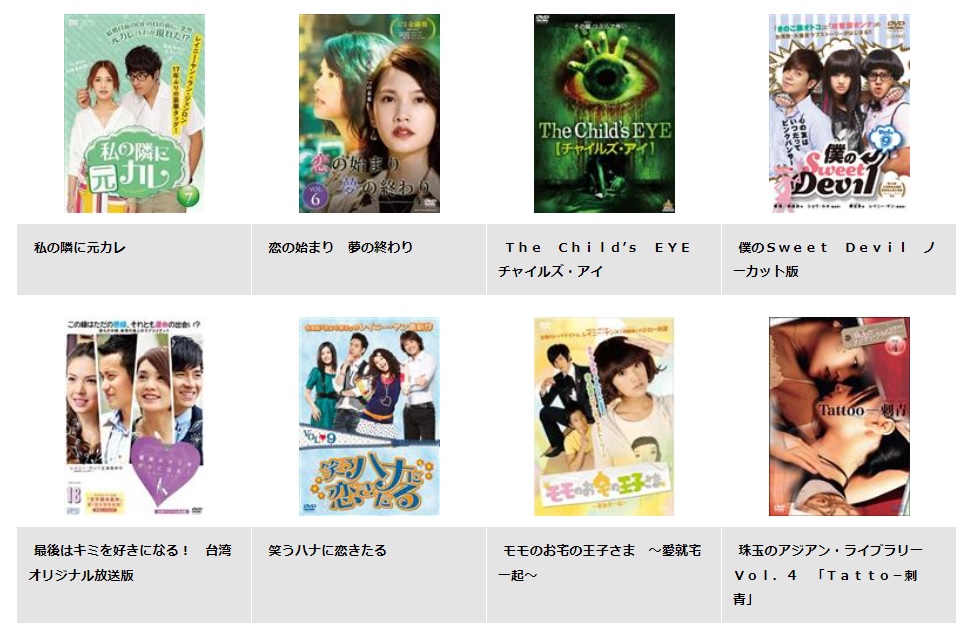
Task: Select the 最後はキミを好きになる! cover
Action: tap(134, 416)
